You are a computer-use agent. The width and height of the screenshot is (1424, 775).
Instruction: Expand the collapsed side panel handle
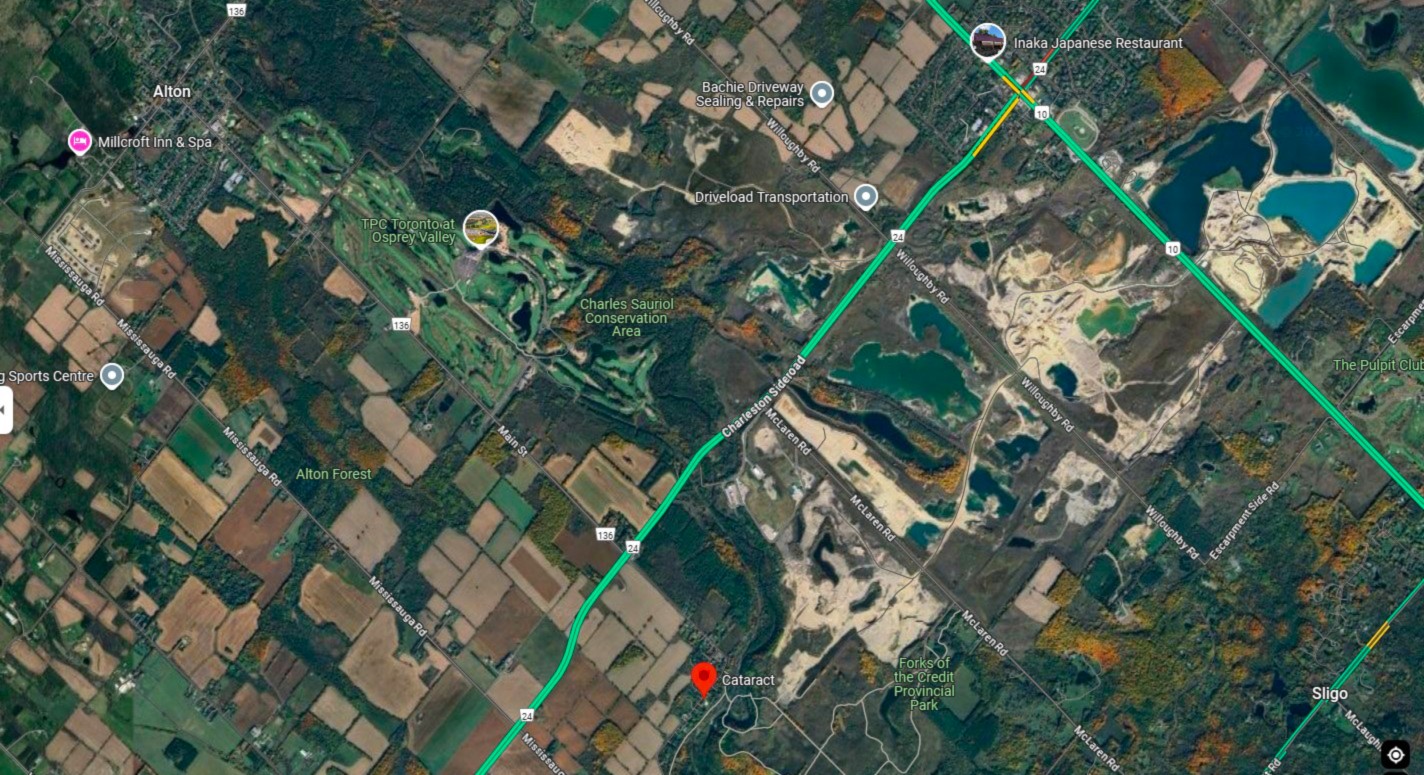click(5, 409)
